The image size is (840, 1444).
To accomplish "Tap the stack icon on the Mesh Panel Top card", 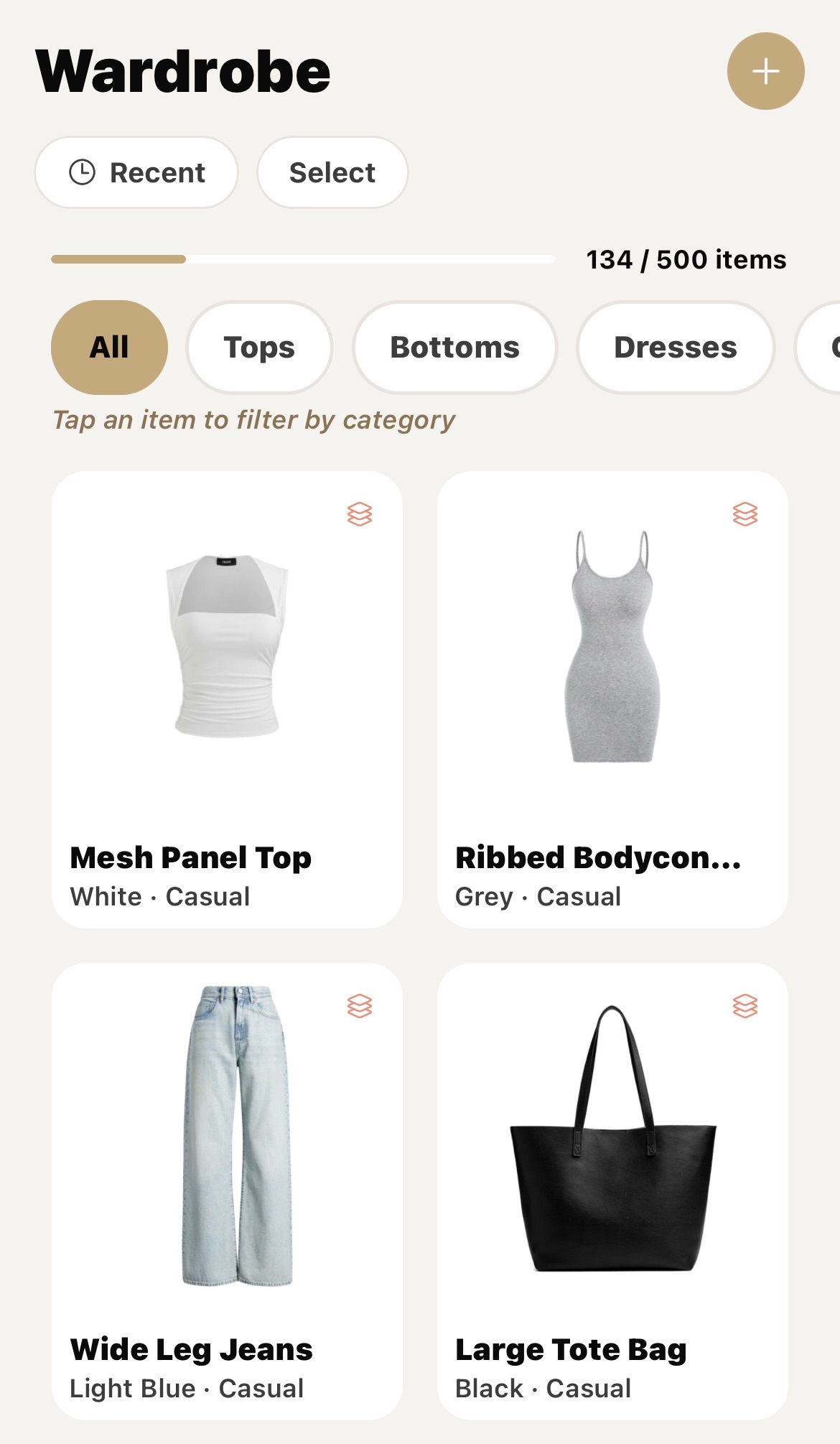I will click(360, 516).
